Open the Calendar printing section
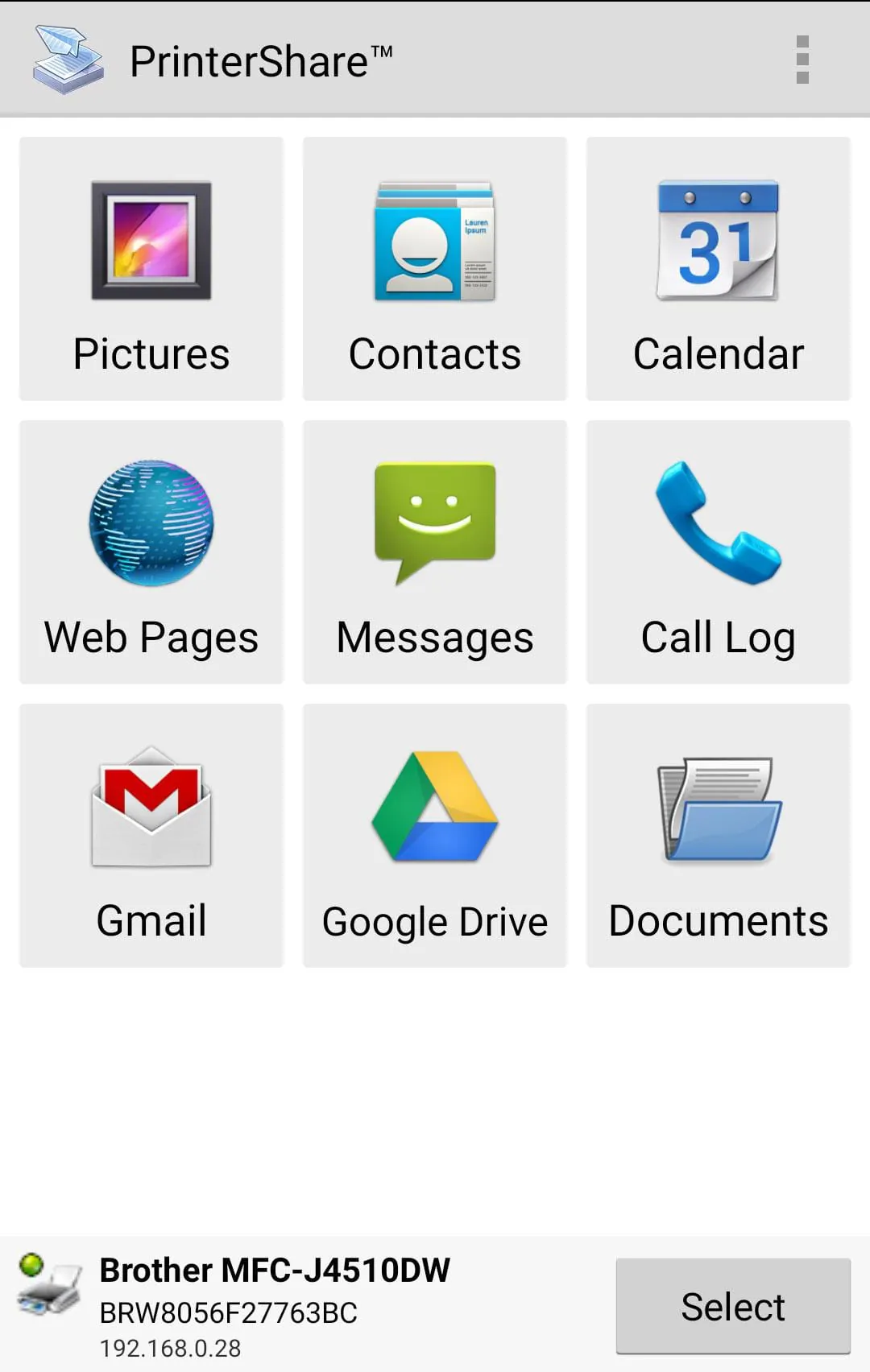The image size is (870, 1372). (x=719, y=268)
